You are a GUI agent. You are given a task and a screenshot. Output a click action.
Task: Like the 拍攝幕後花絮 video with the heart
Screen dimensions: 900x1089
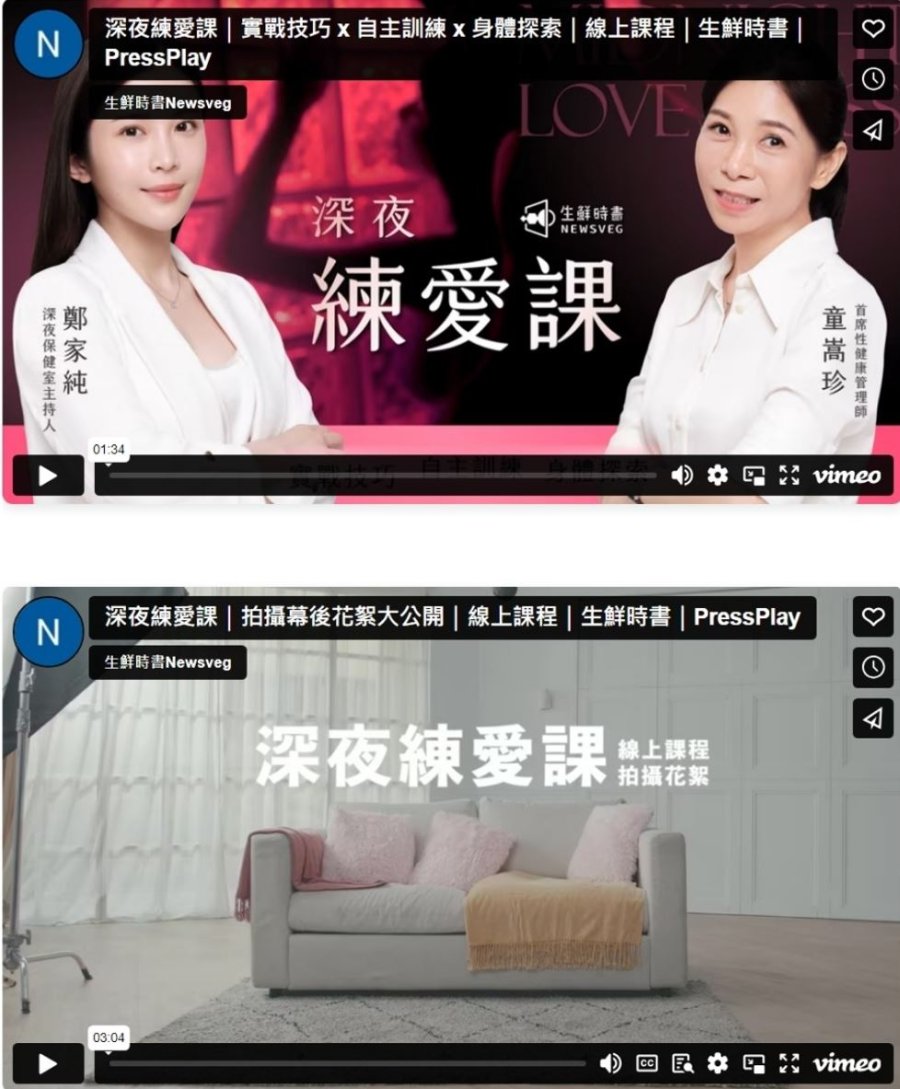pos(873,616)
